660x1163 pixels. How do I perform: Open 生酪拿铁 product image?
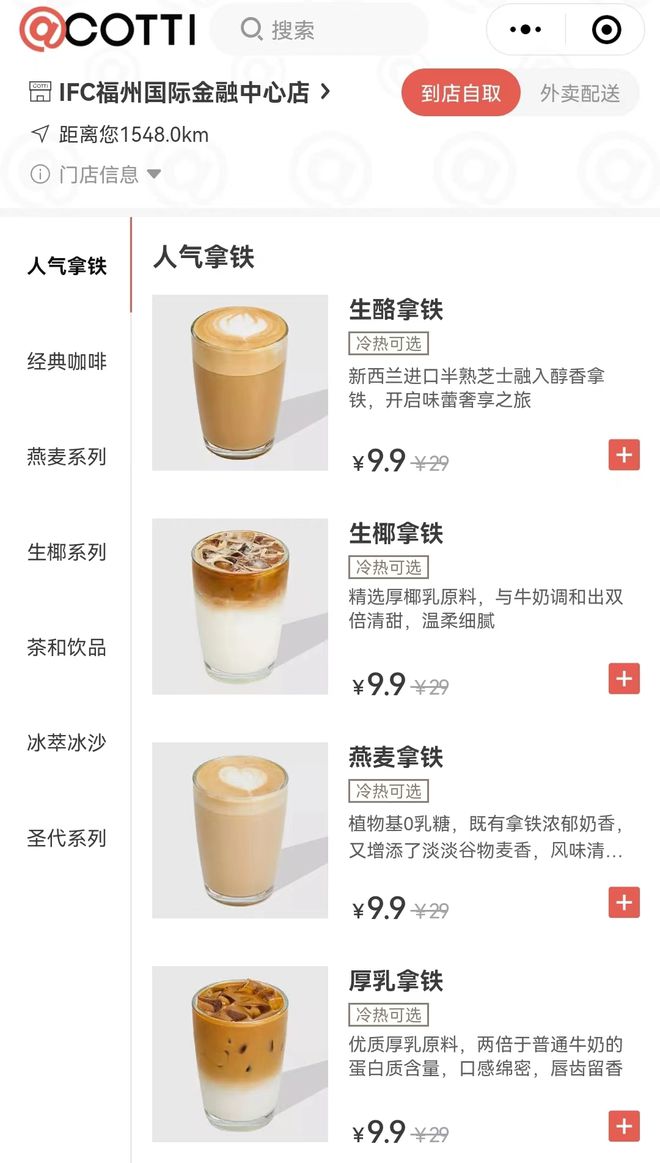click(240, 383)
